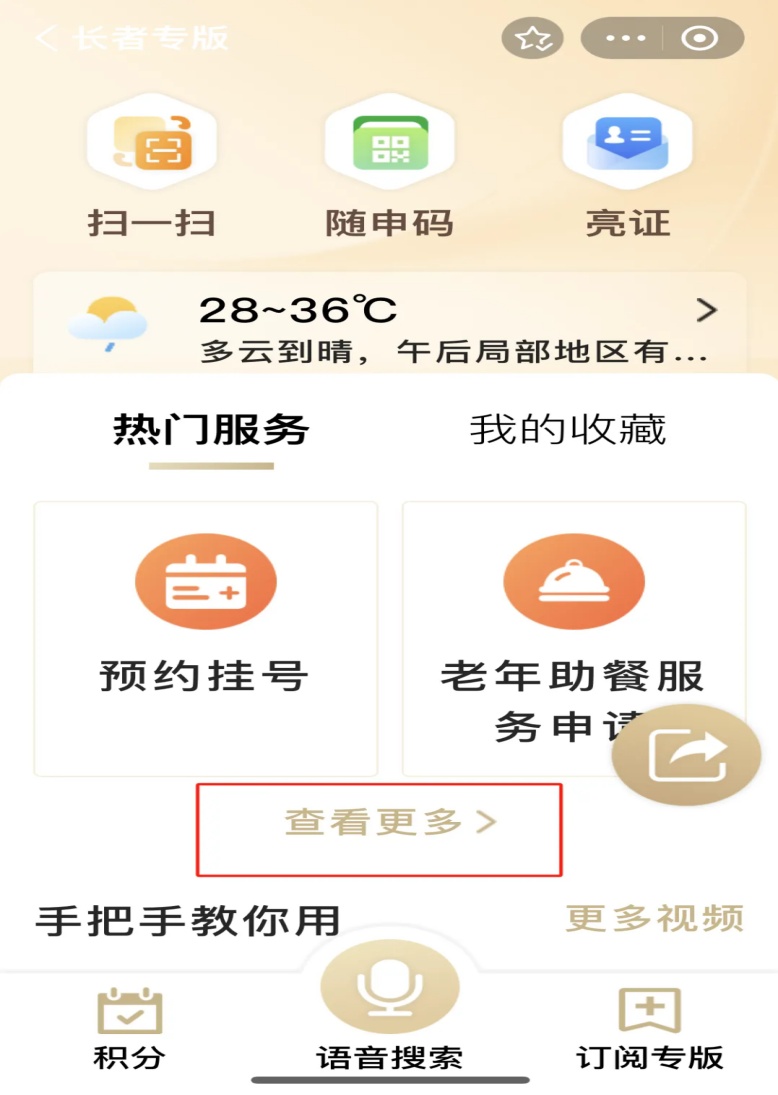The width and height of the screenshot is (778, 1095).
Task: Favorite this mini program with star icon
Action: tap(532, 39)
